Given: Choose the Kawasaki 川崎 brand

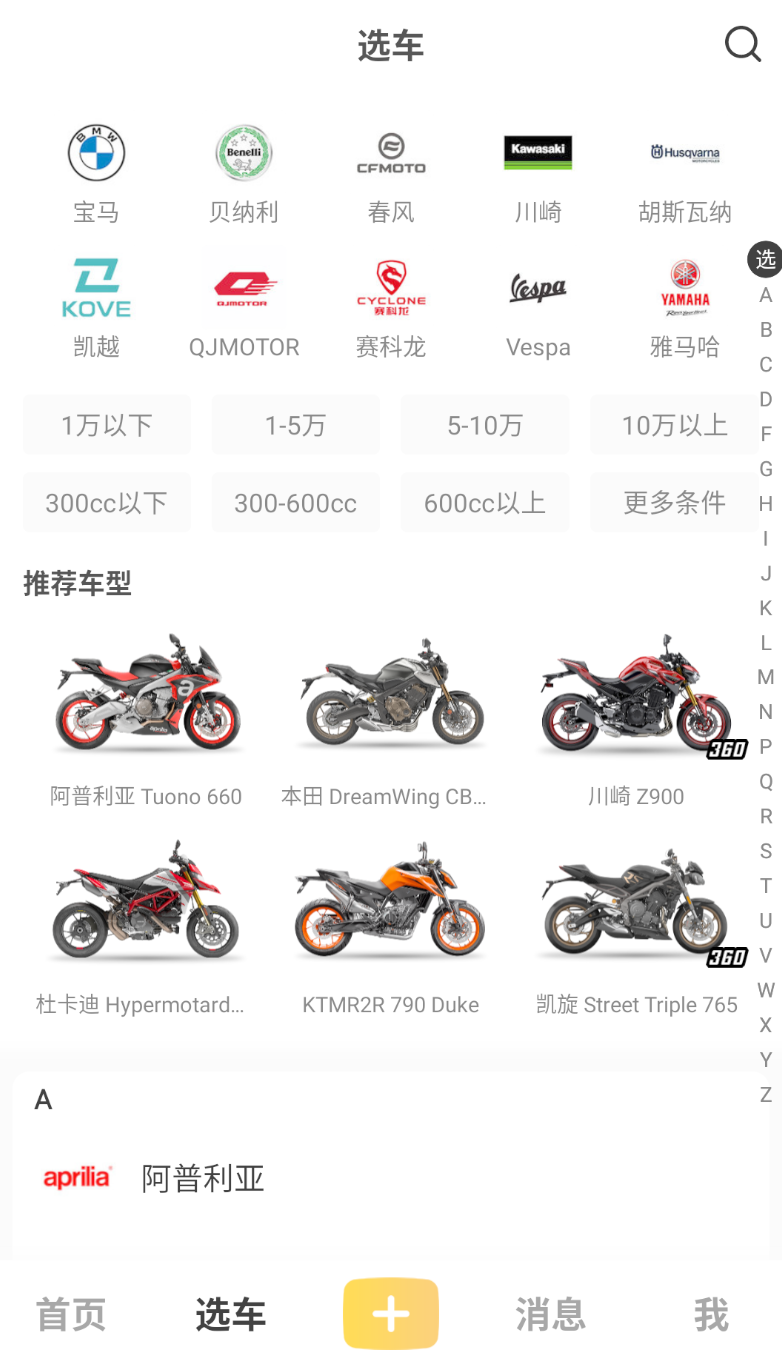Looking at the screenshot, I should pos(538,174).
